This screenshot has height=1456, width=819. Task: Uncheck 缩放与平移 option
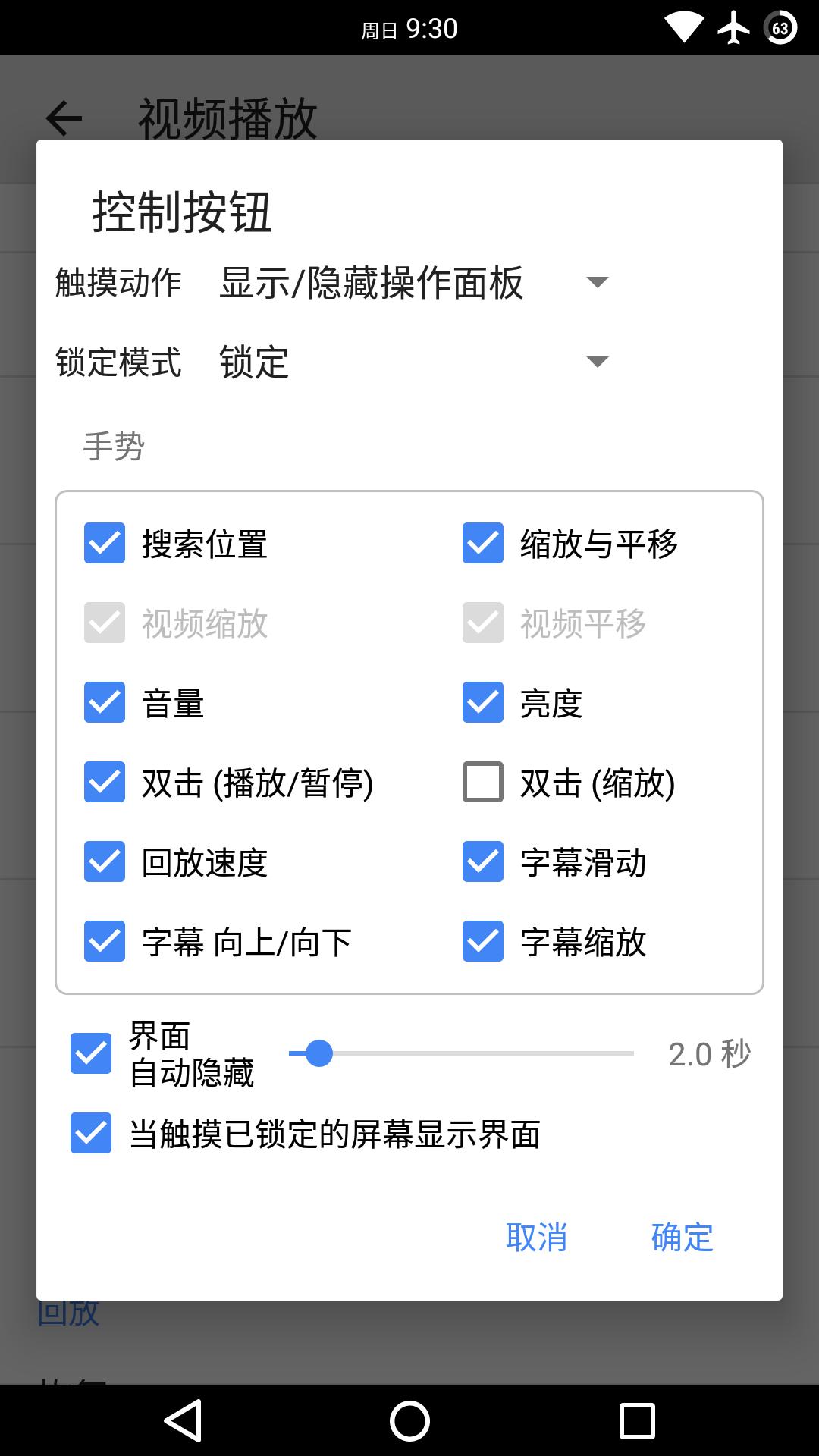click(x=482, y=542)
